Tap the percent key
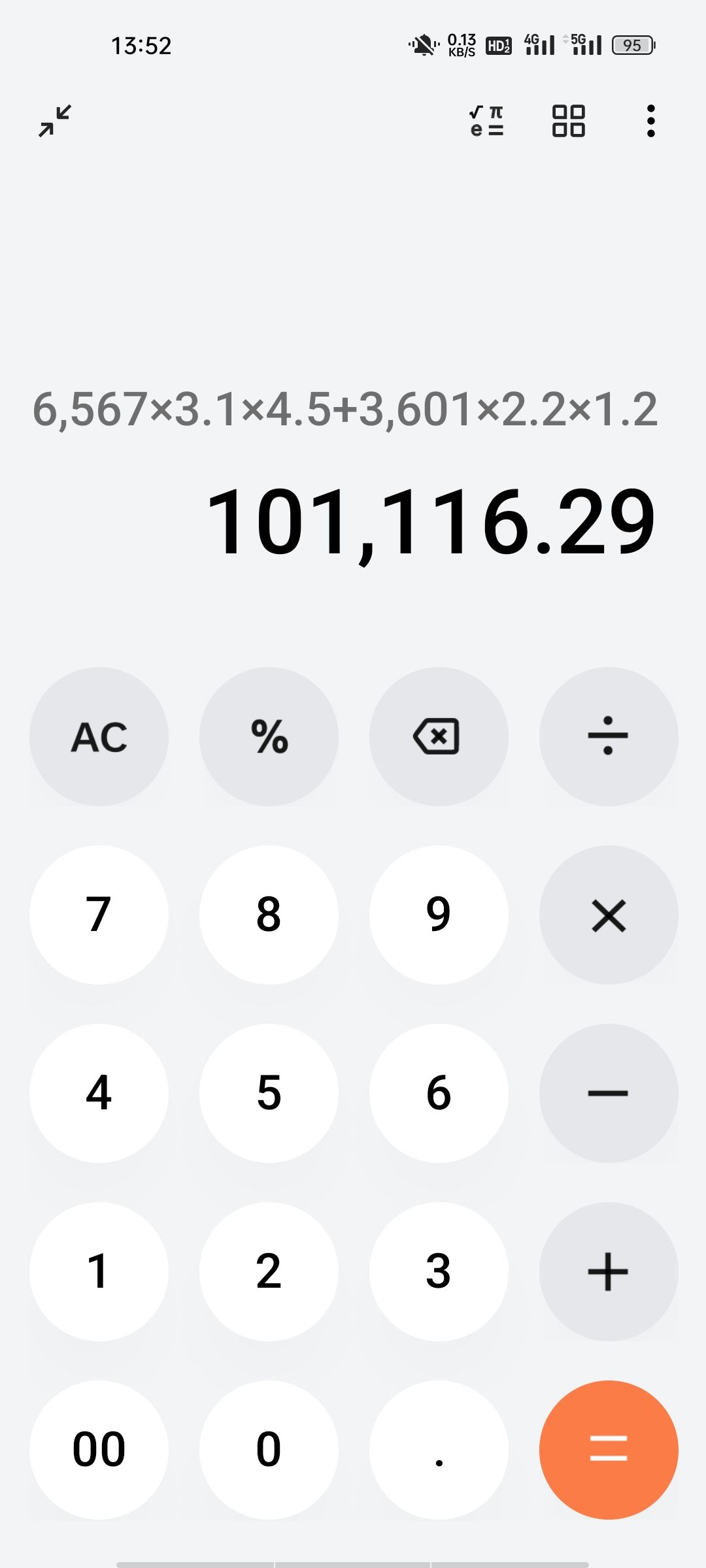The height and width of the screenshot is (1568, 706). pos(269,736)
